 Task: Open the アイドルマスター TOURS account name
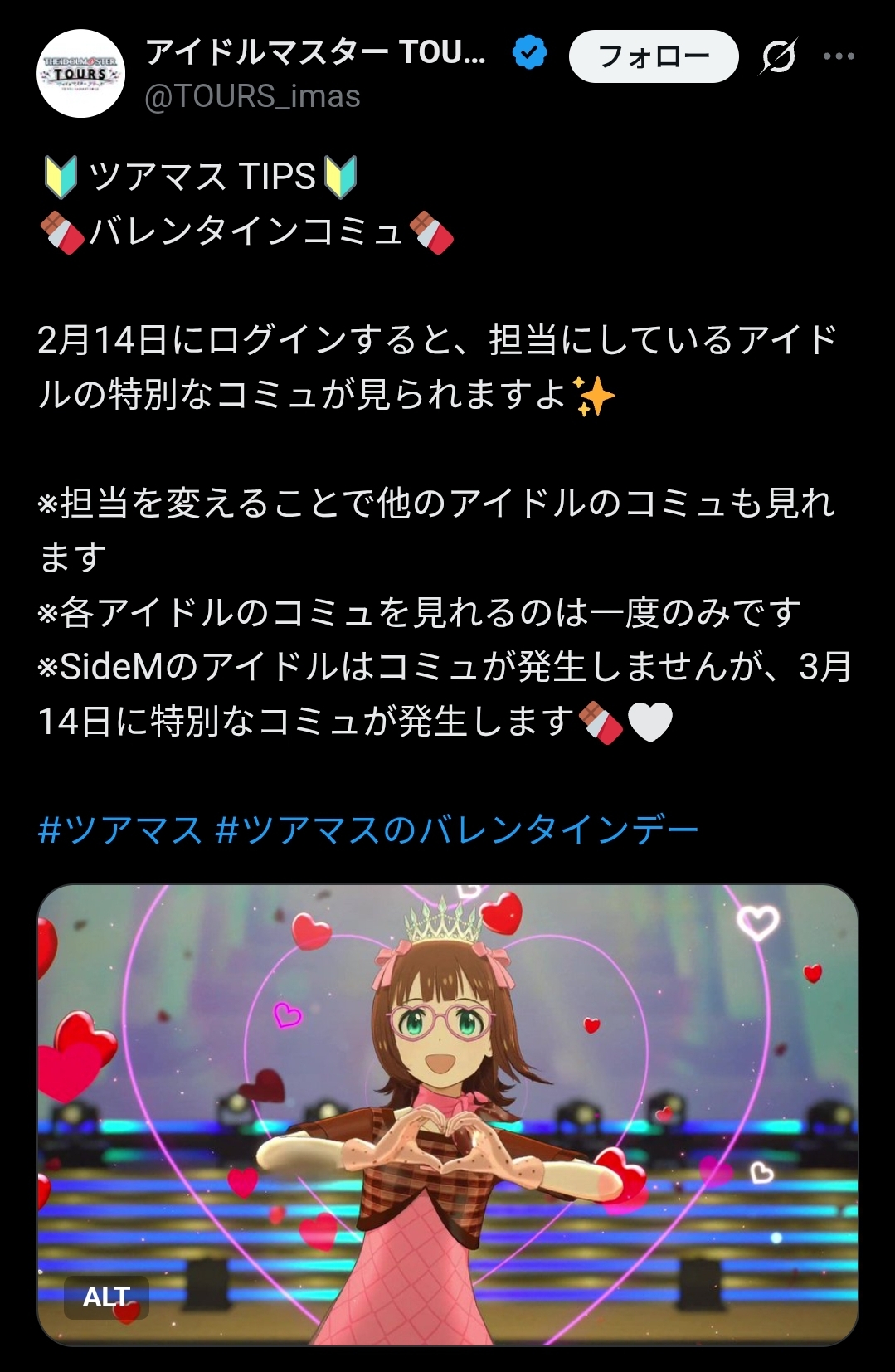315,52
